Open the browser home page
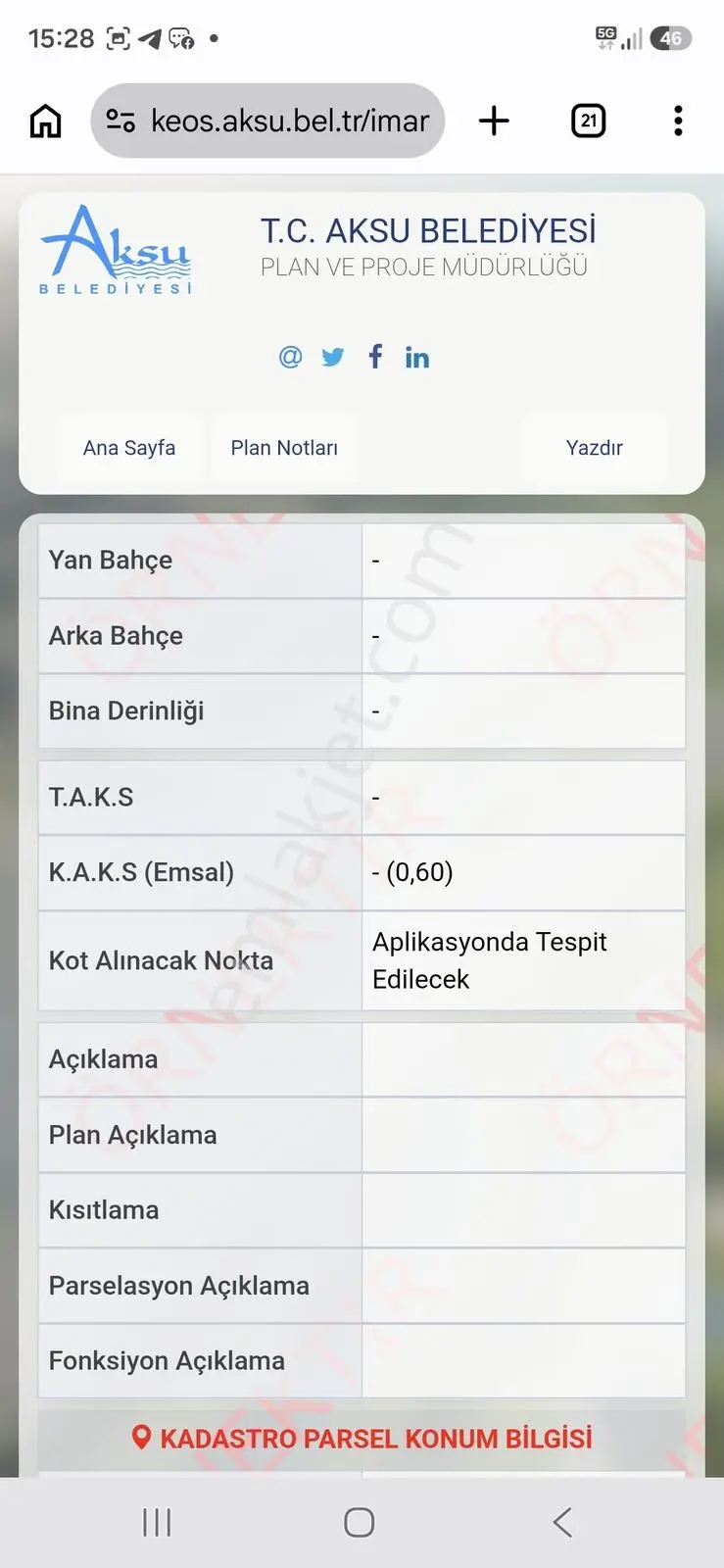Screen dimensions: 724x1568 pyautogui.click(x=46, y=122)
